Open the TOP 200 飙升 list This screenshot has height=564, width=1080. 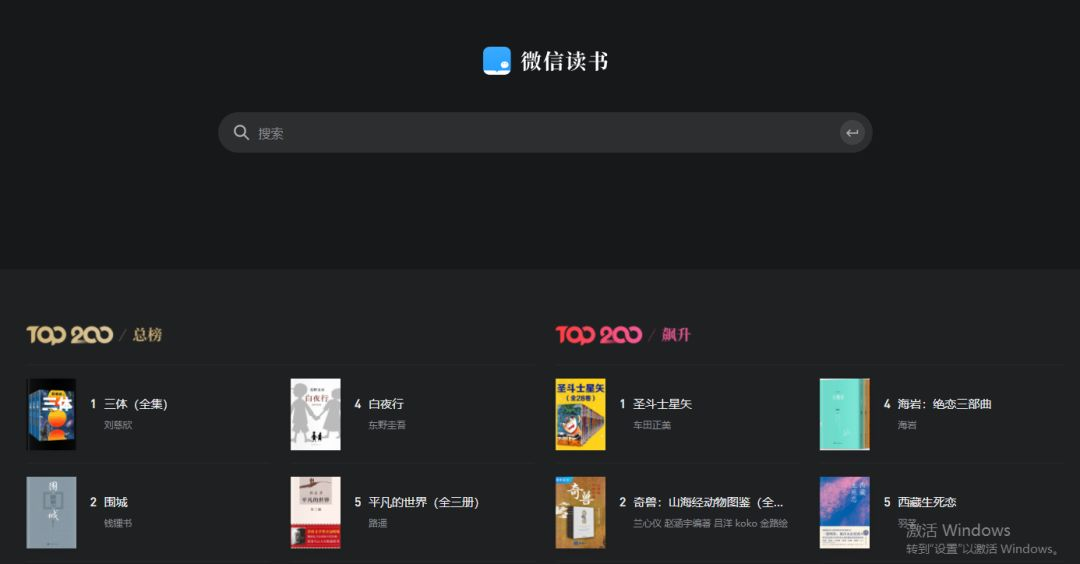pos(623,335)
